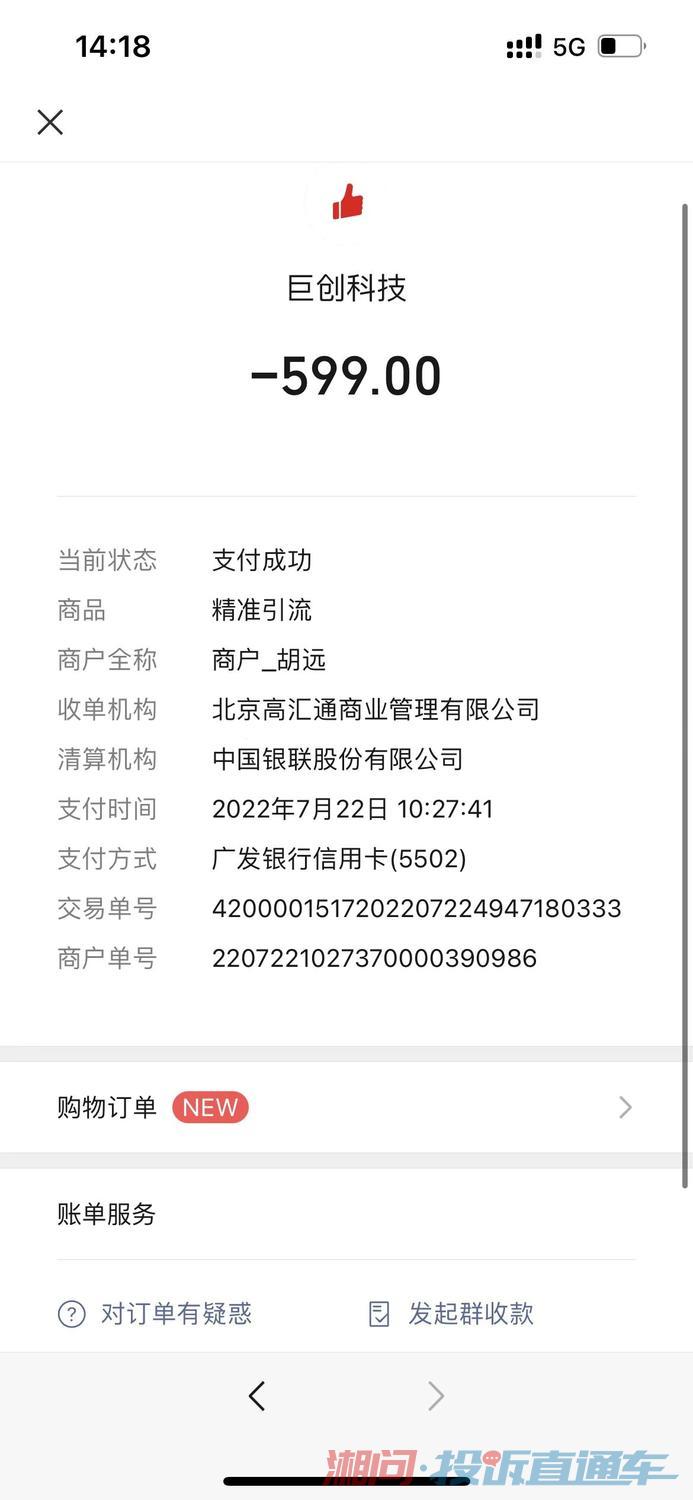Tap 对订单有疑惑 for order help
This screenshot has height=1500, width=693.
(x=156, y=1313)
